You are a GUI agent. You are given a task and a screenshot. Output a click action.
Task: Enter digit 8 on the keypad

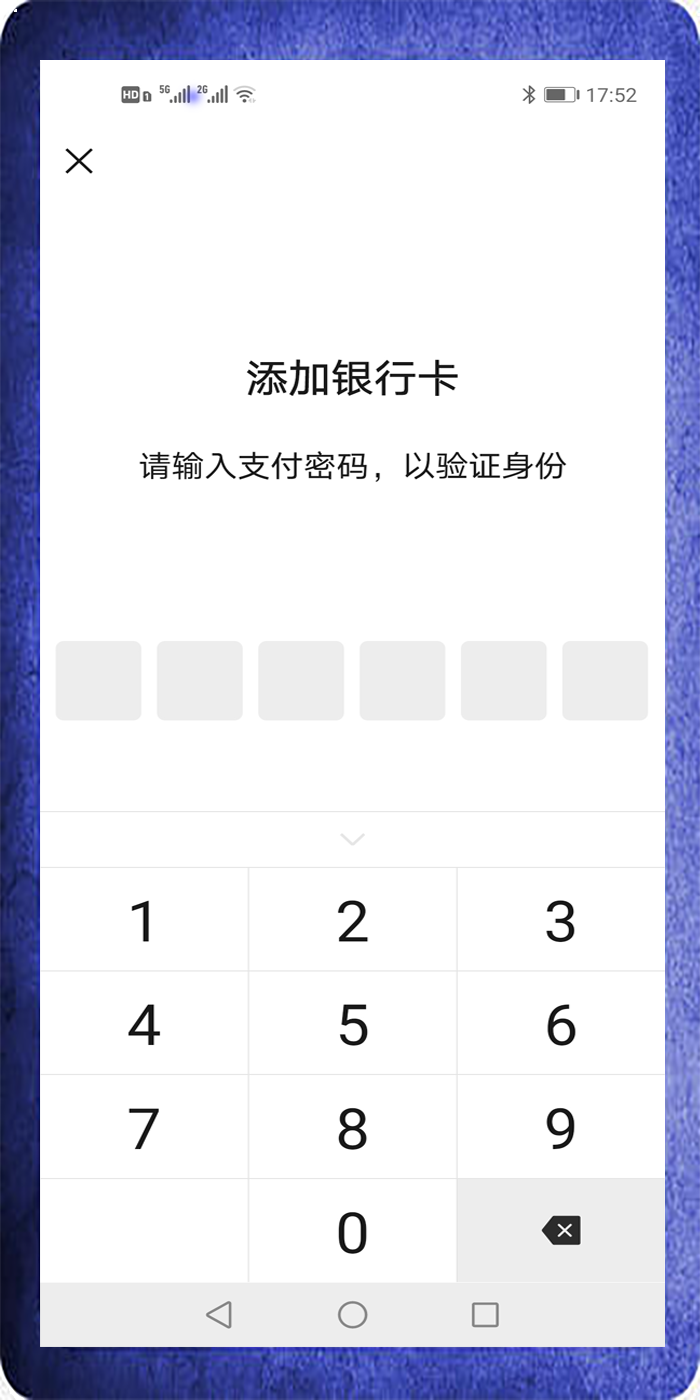point(352,1129)
